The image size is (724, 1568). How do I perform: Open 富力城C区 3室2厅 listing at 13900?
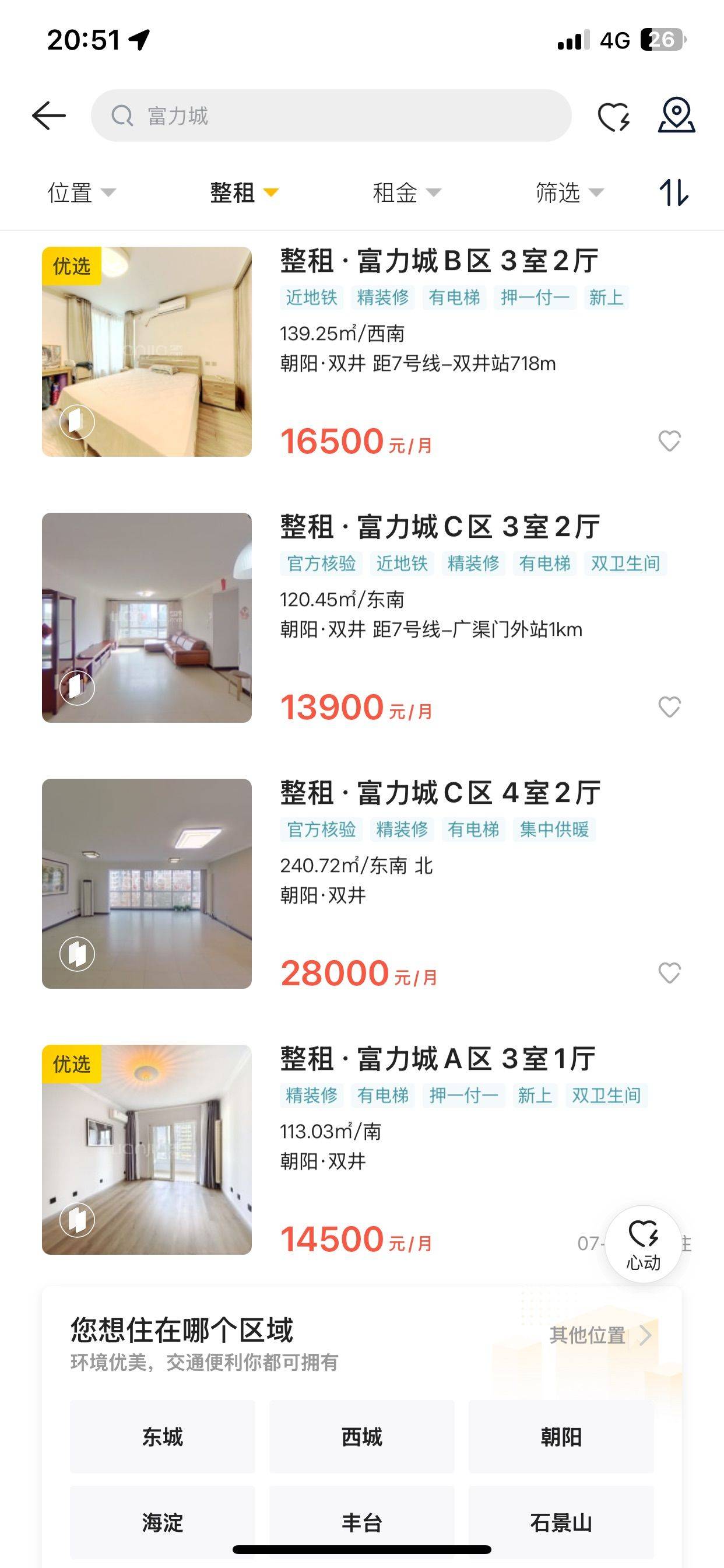pos(362,618)
